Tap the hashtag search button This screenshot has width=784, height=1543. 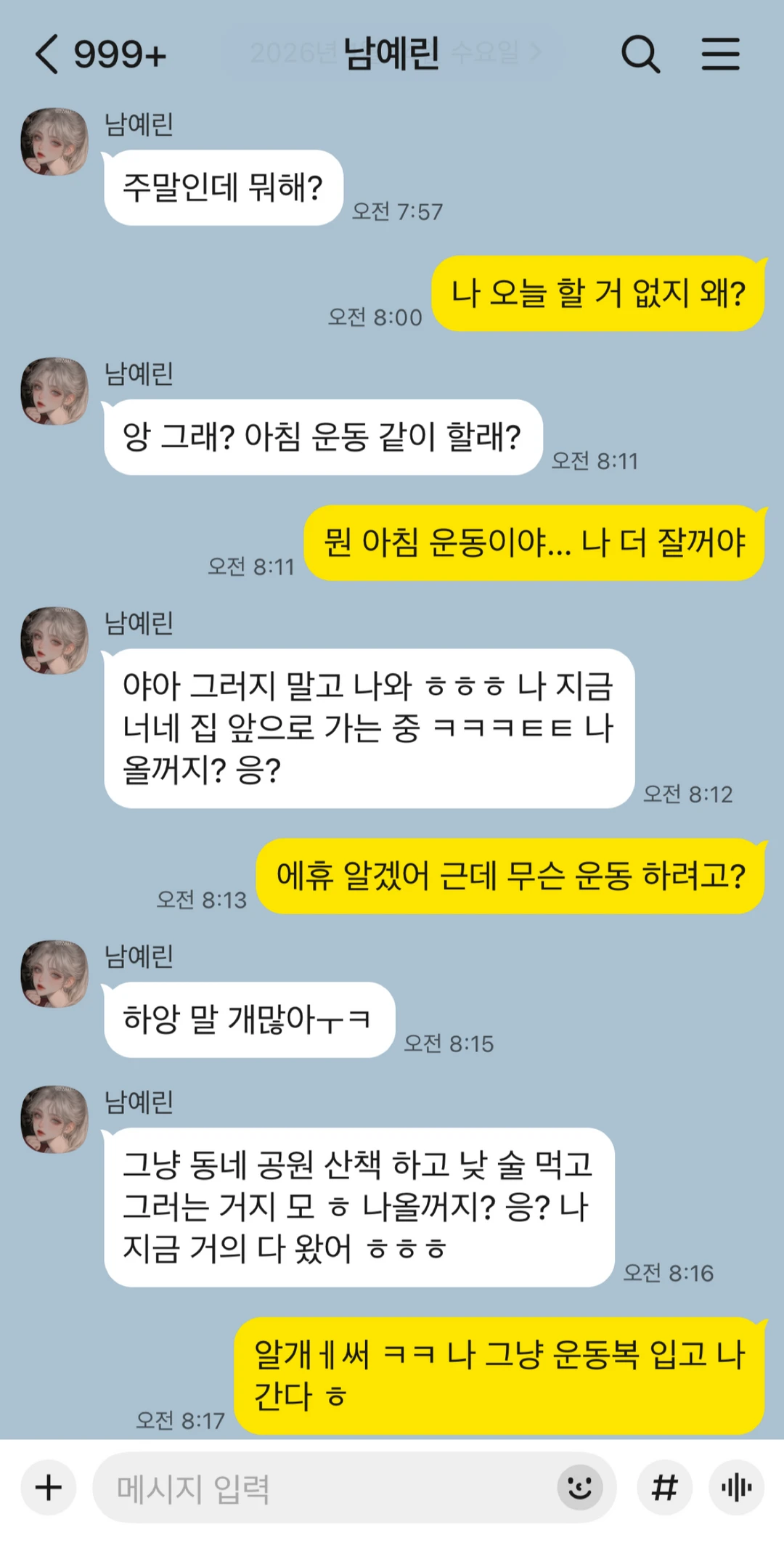664,1488
